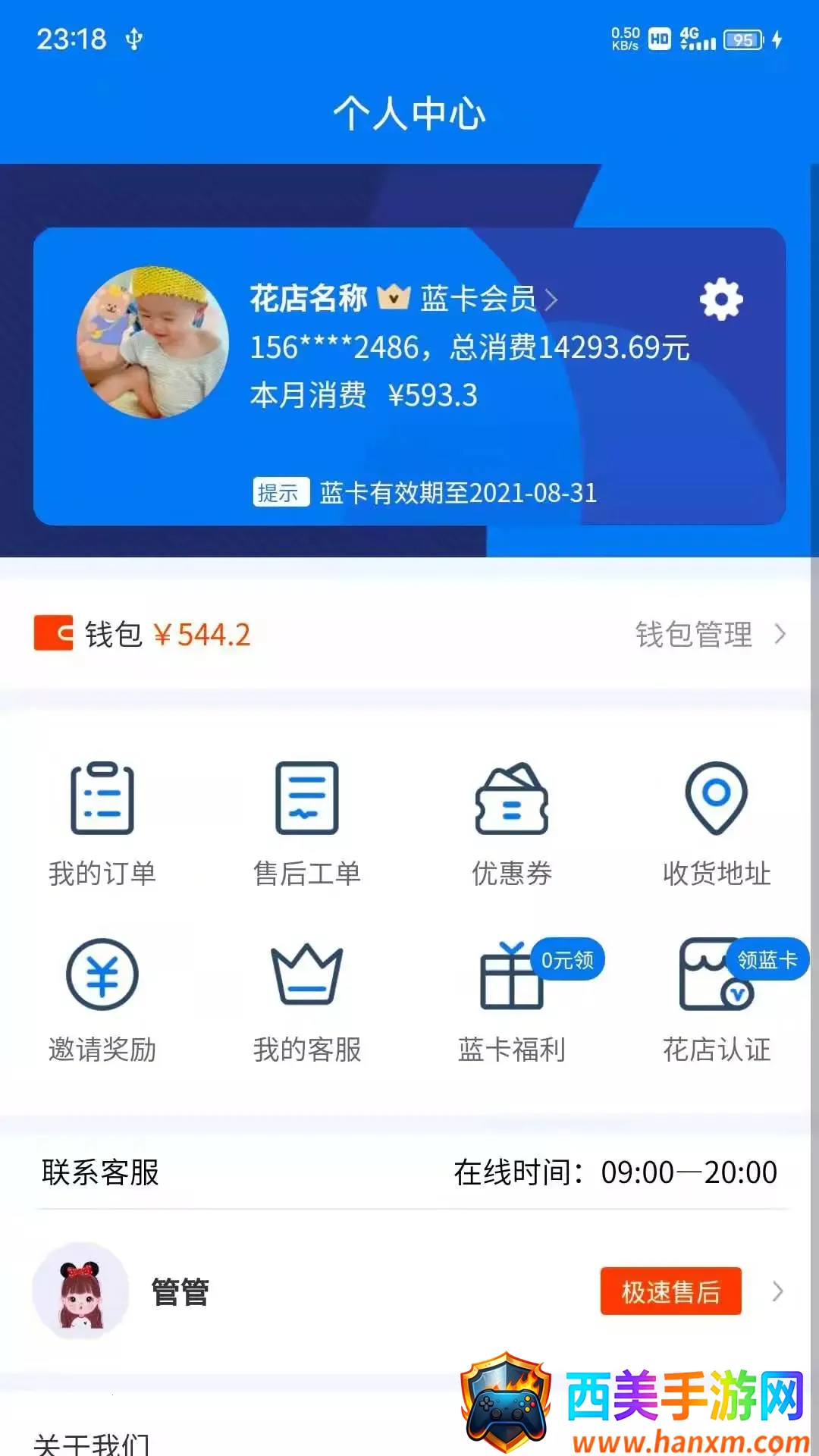The image size is (819, 1456).
Task: Open 我的订单 orders
Action: click(x=102, y=824)
